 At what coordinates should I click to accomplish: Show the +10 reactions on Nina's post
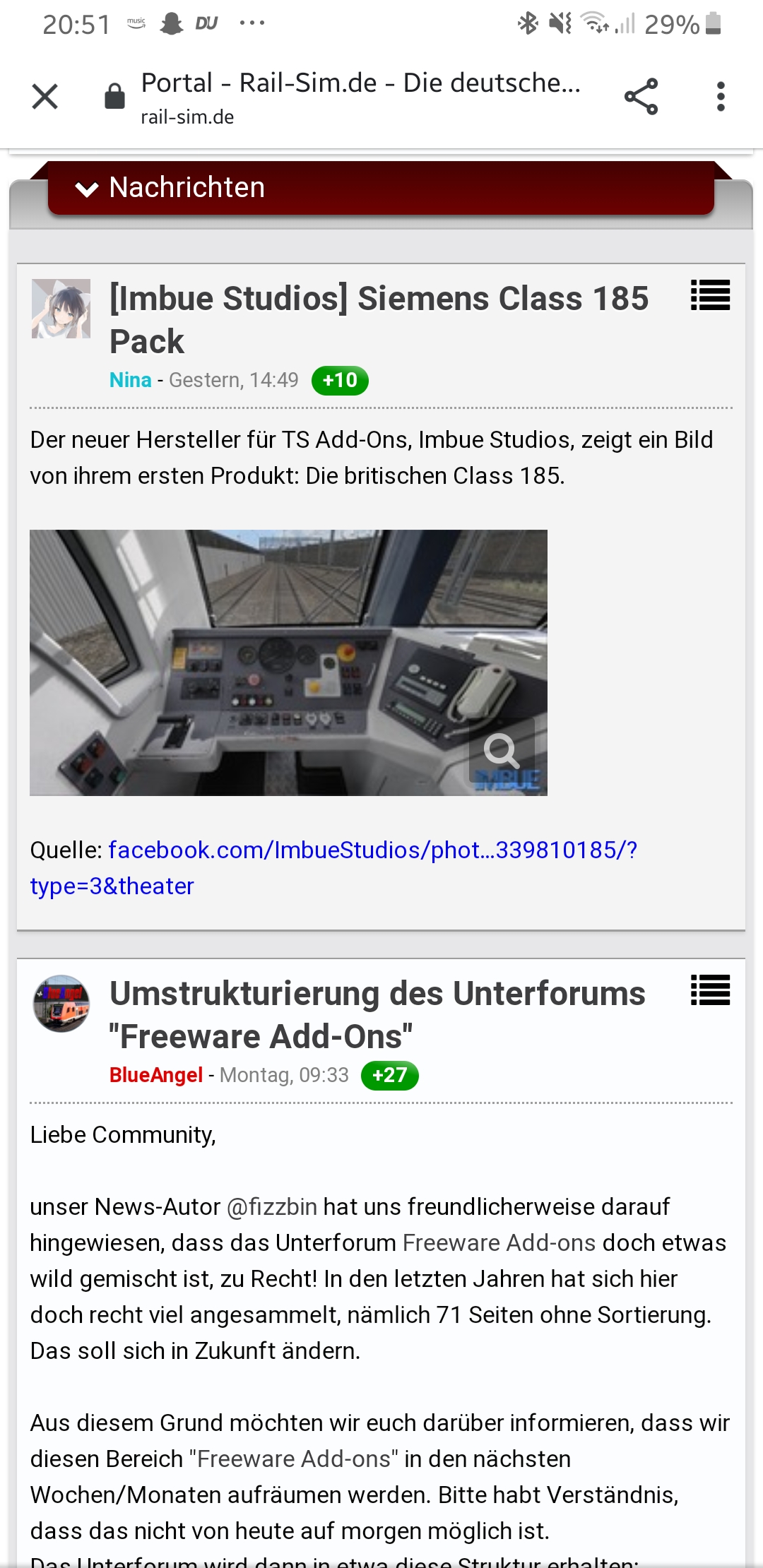pos(340,380)
